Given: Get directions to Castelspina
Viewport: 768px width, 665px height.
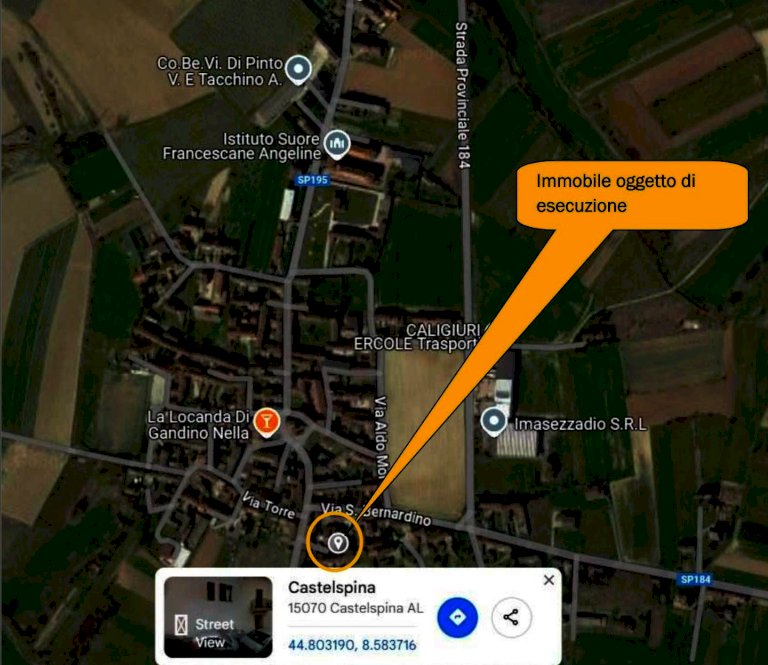Looking at the screenshot, I should pos(458,617).
